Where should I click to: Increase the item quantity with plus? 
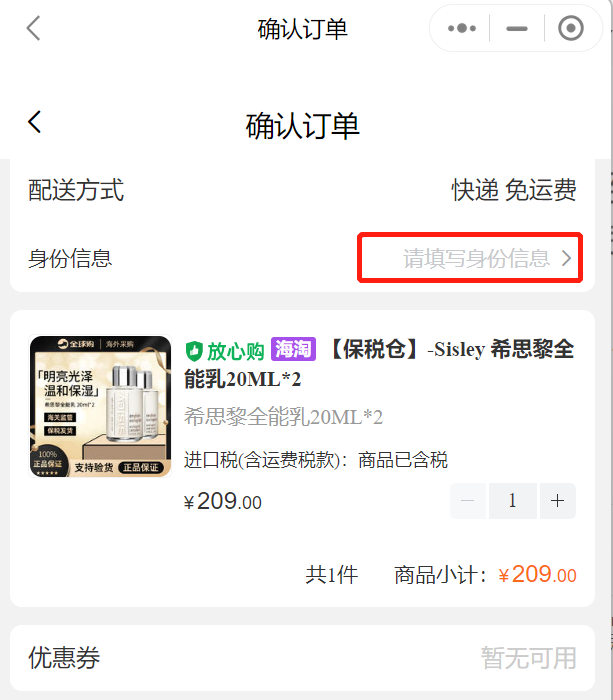click(x=557, y=501)
